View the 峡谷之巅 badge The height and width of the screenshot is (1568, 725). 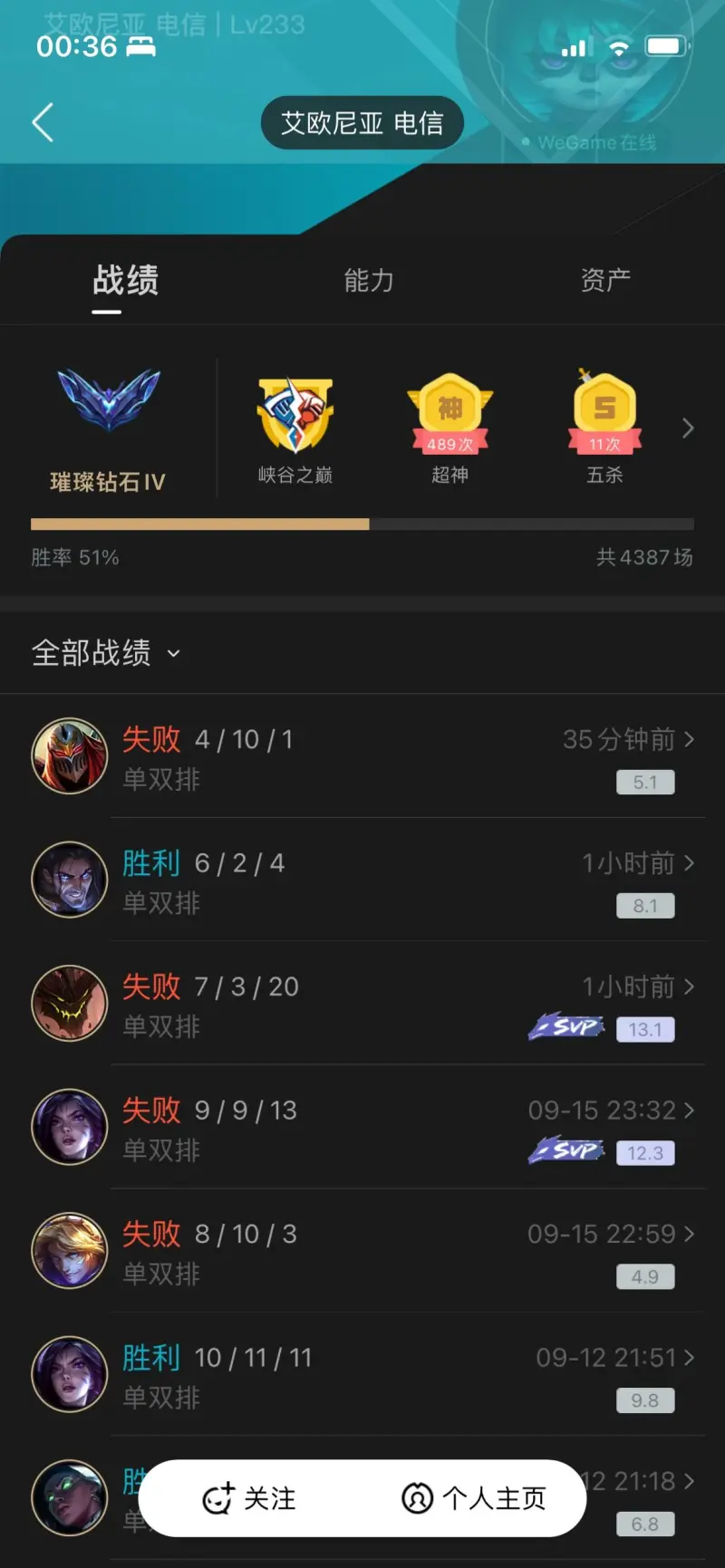295,428
